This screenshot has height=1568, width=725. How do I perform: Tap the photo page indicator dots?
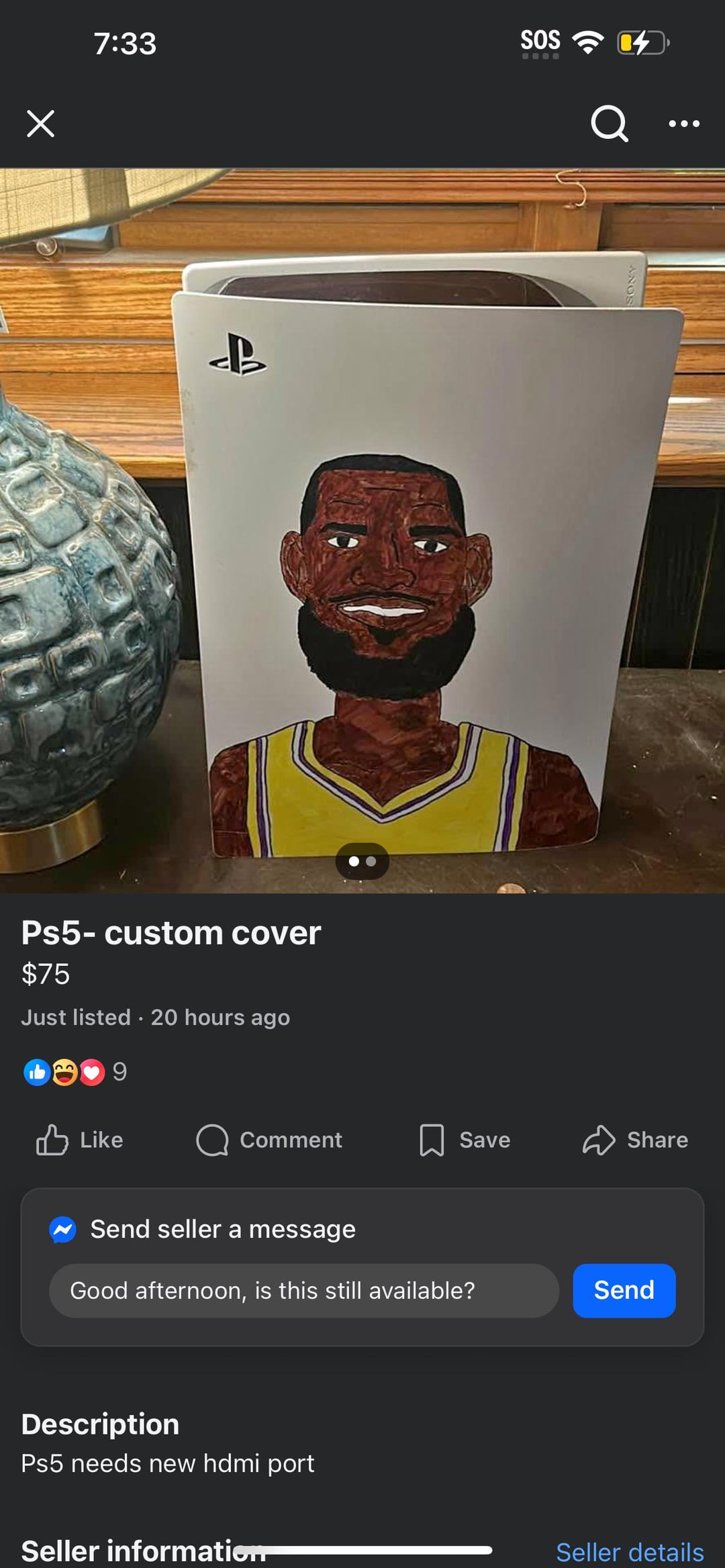(362, 861)
